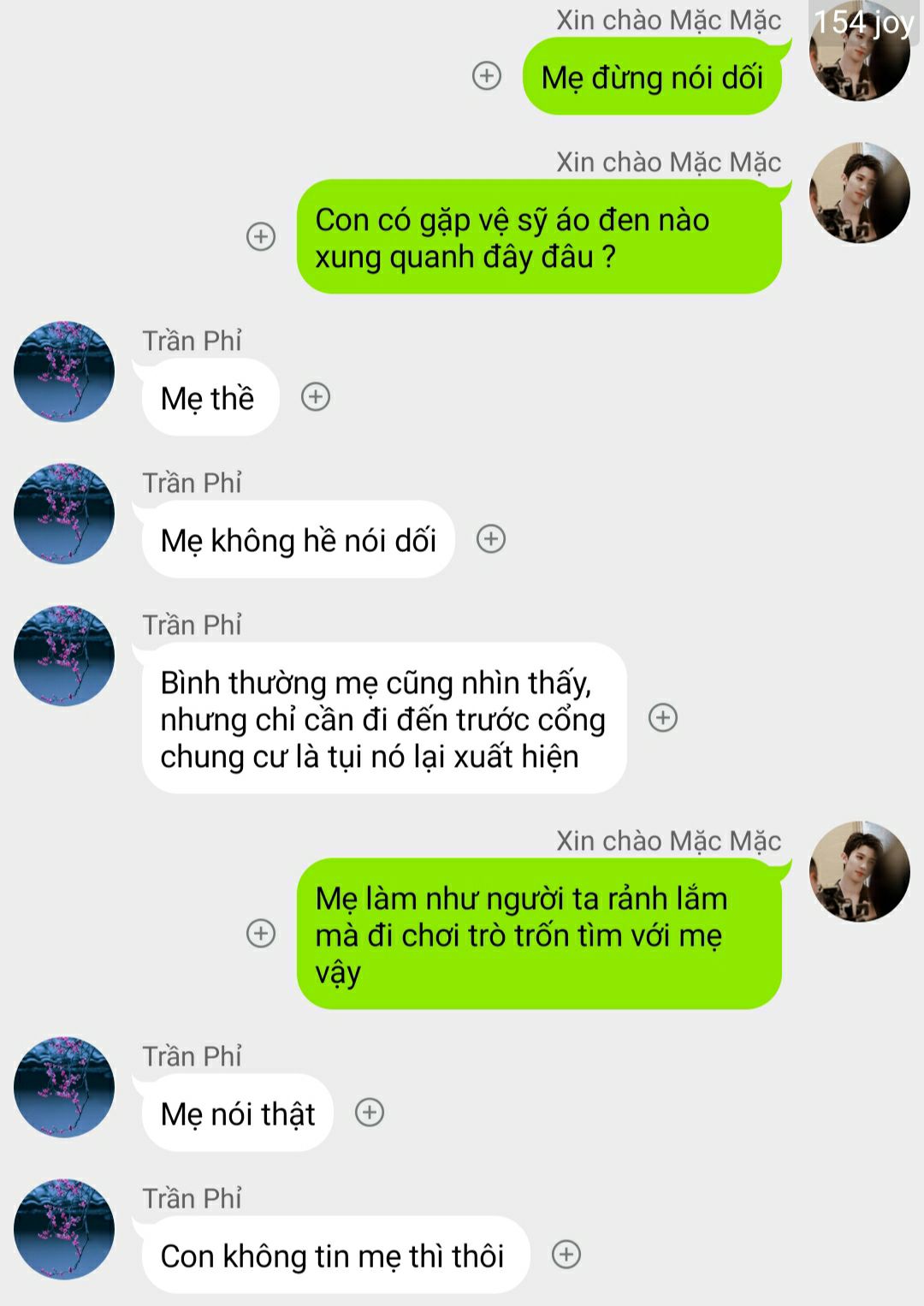Open Trần Phỉ's avatar beside "Mẹ thề"
The width and height of the screenshot is (924, 1306).
coord(64,371)
